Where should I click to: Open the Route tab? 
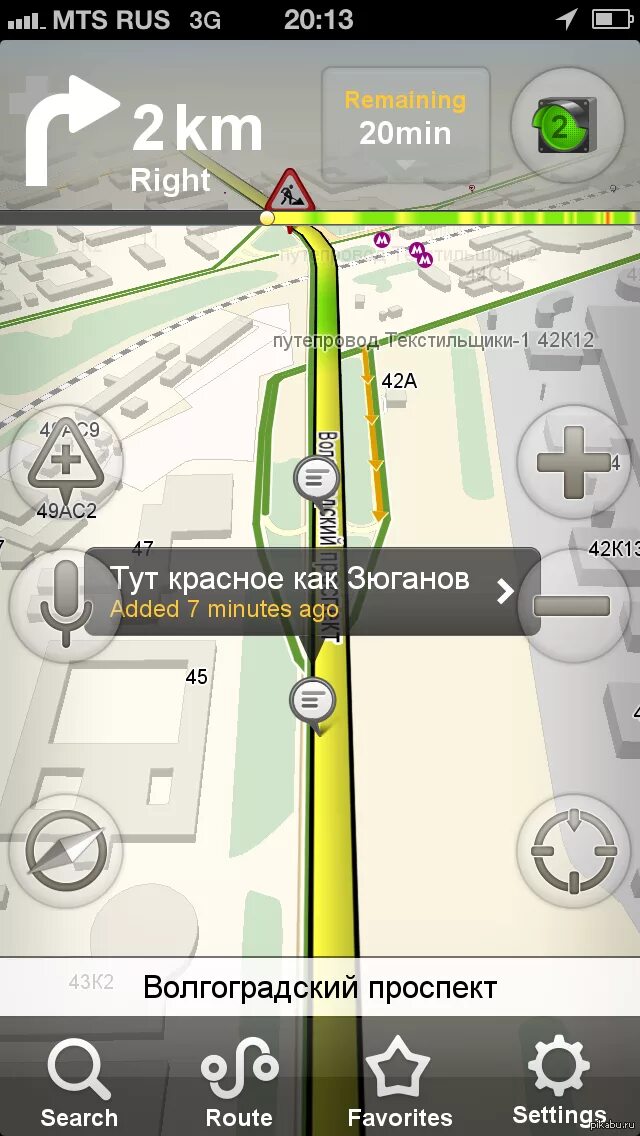pos(239,1080)
